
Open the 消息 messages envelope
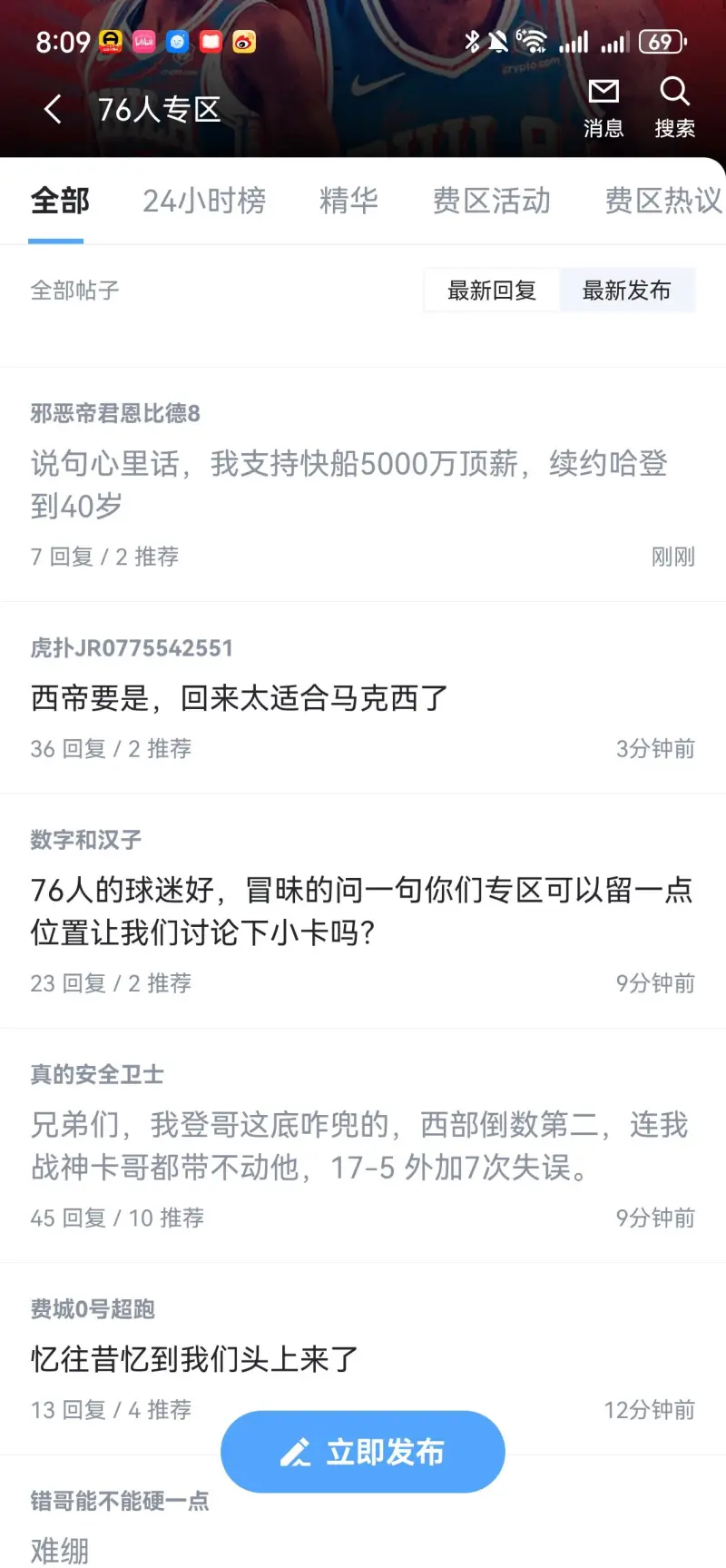point(603,107)
